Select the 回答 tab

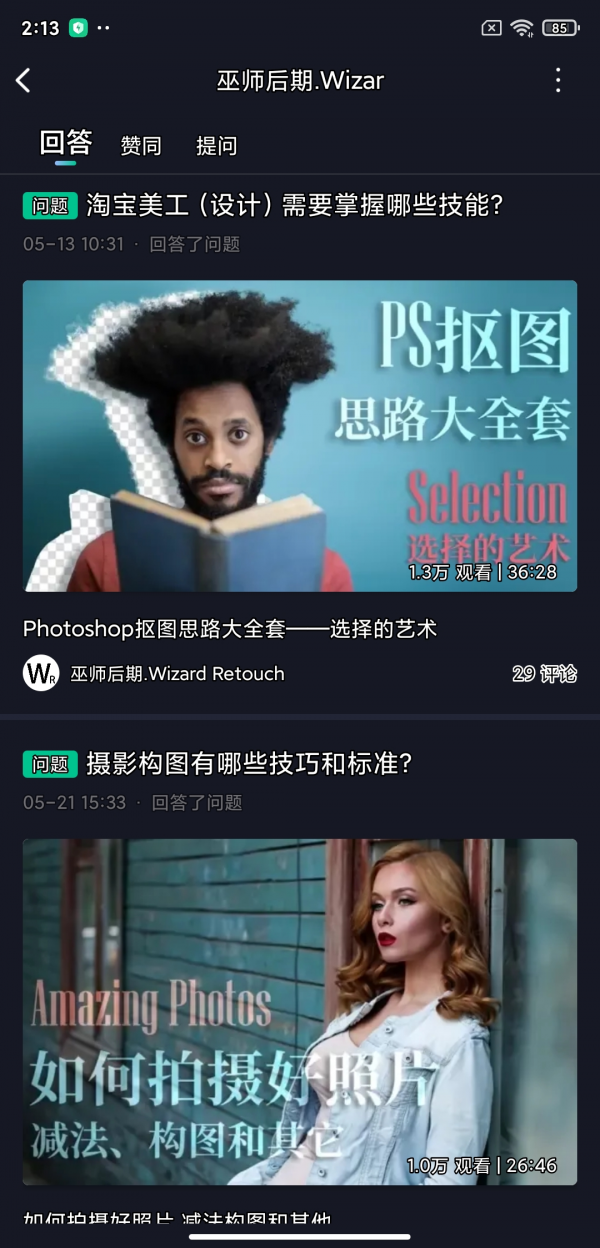[x=66, y=144]
